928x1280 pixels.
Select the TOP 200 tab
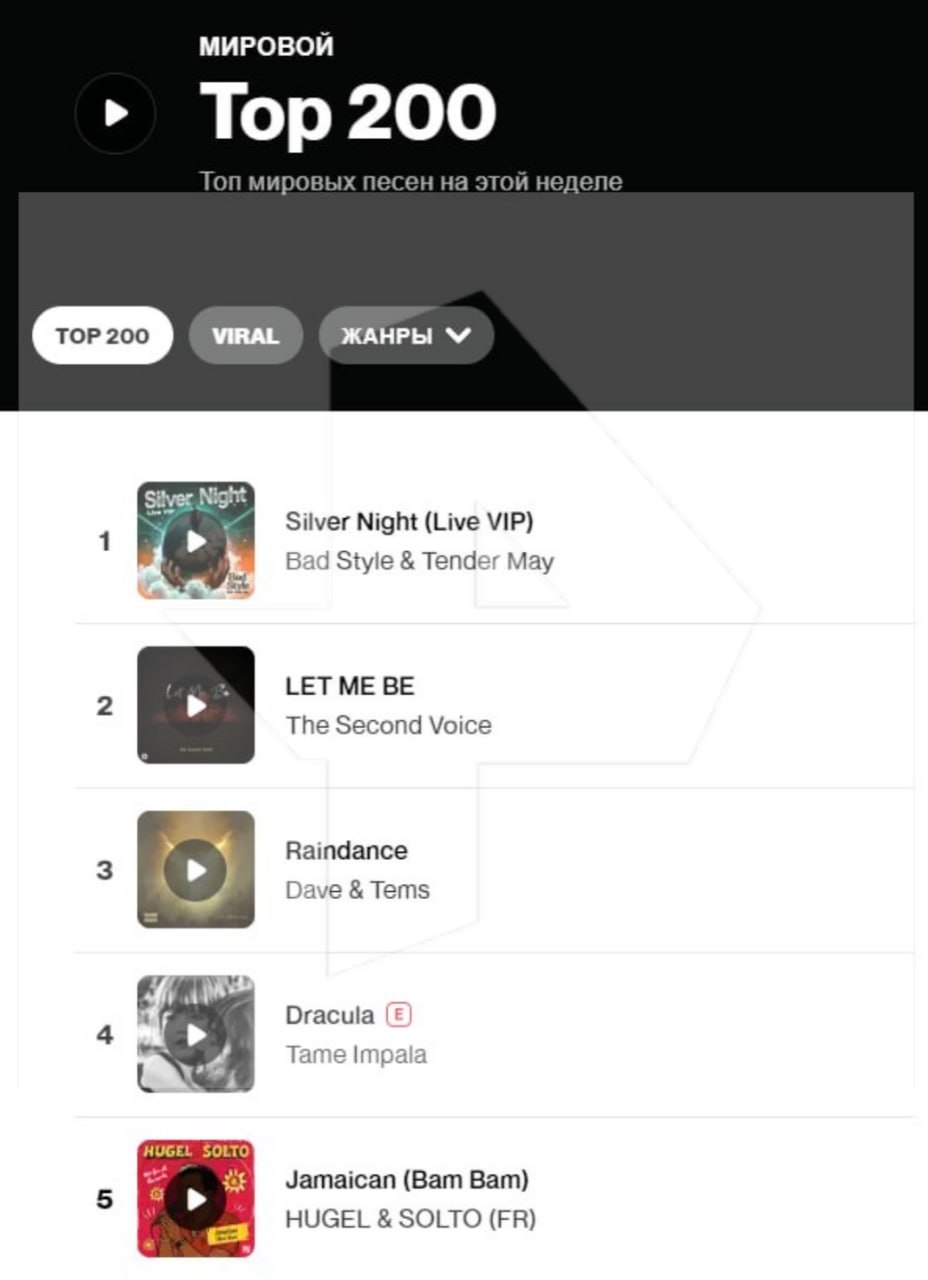point(102,335)
